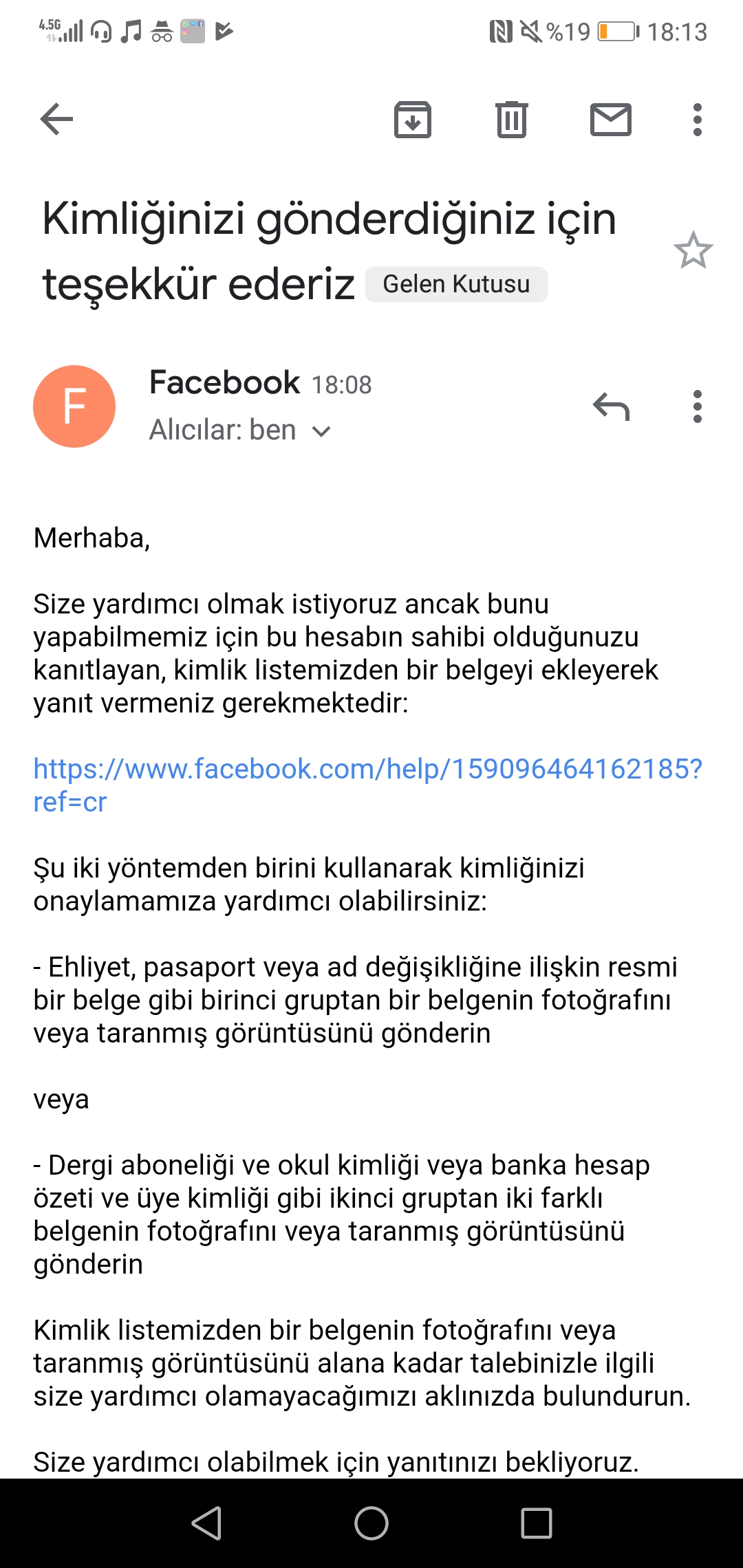Open the recent apps view
The height and width of the screenshot is (1568, 743).
pos(537,1523)
